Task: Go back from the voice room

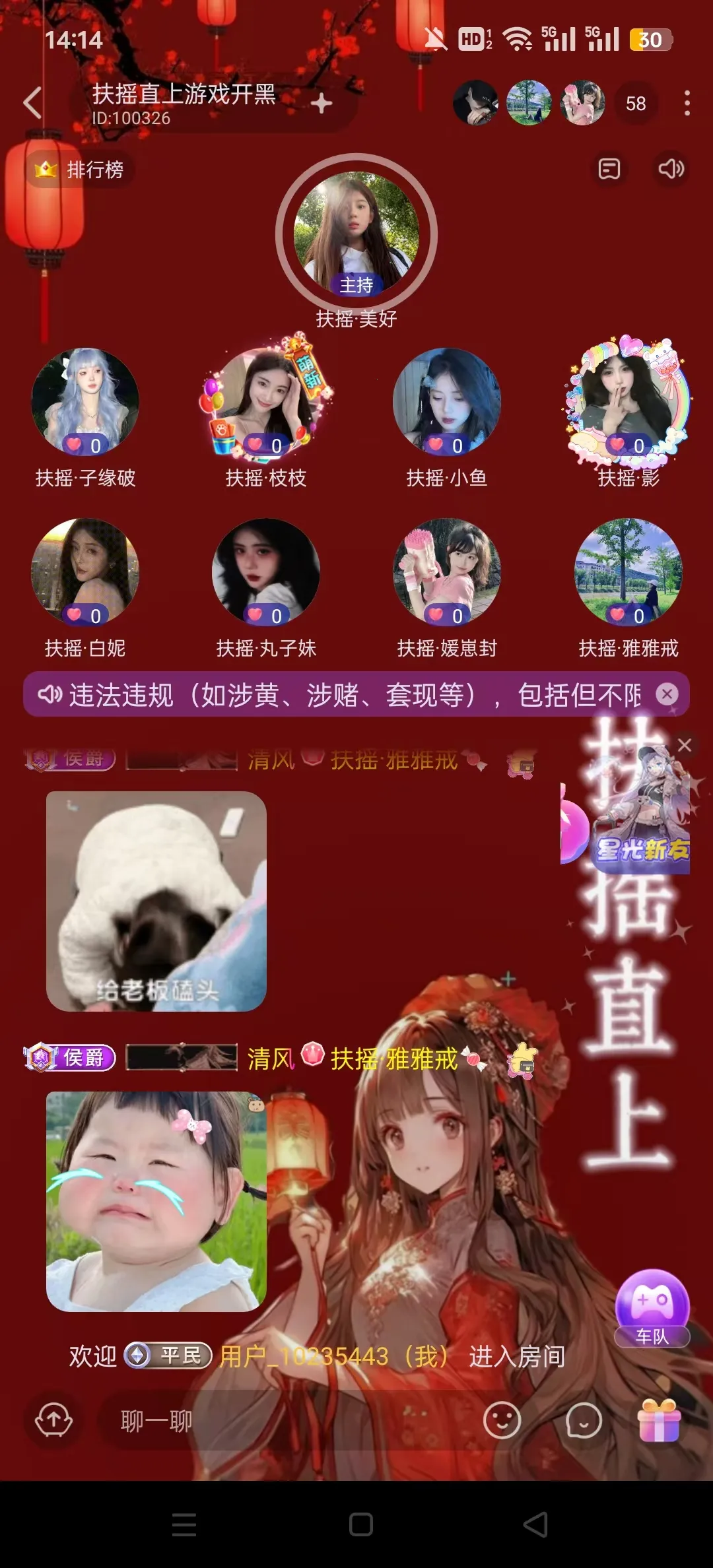Action: (x=33, y=103)
